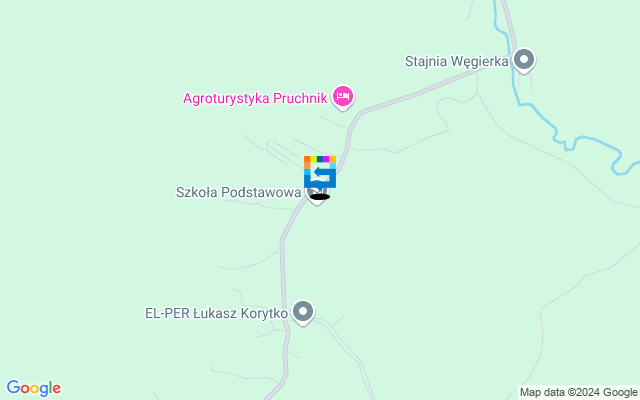This screenshot has width=640, height=400.
Task: Tap the EL-PER Łukasz Korytko pin
Action: [303, 313]
